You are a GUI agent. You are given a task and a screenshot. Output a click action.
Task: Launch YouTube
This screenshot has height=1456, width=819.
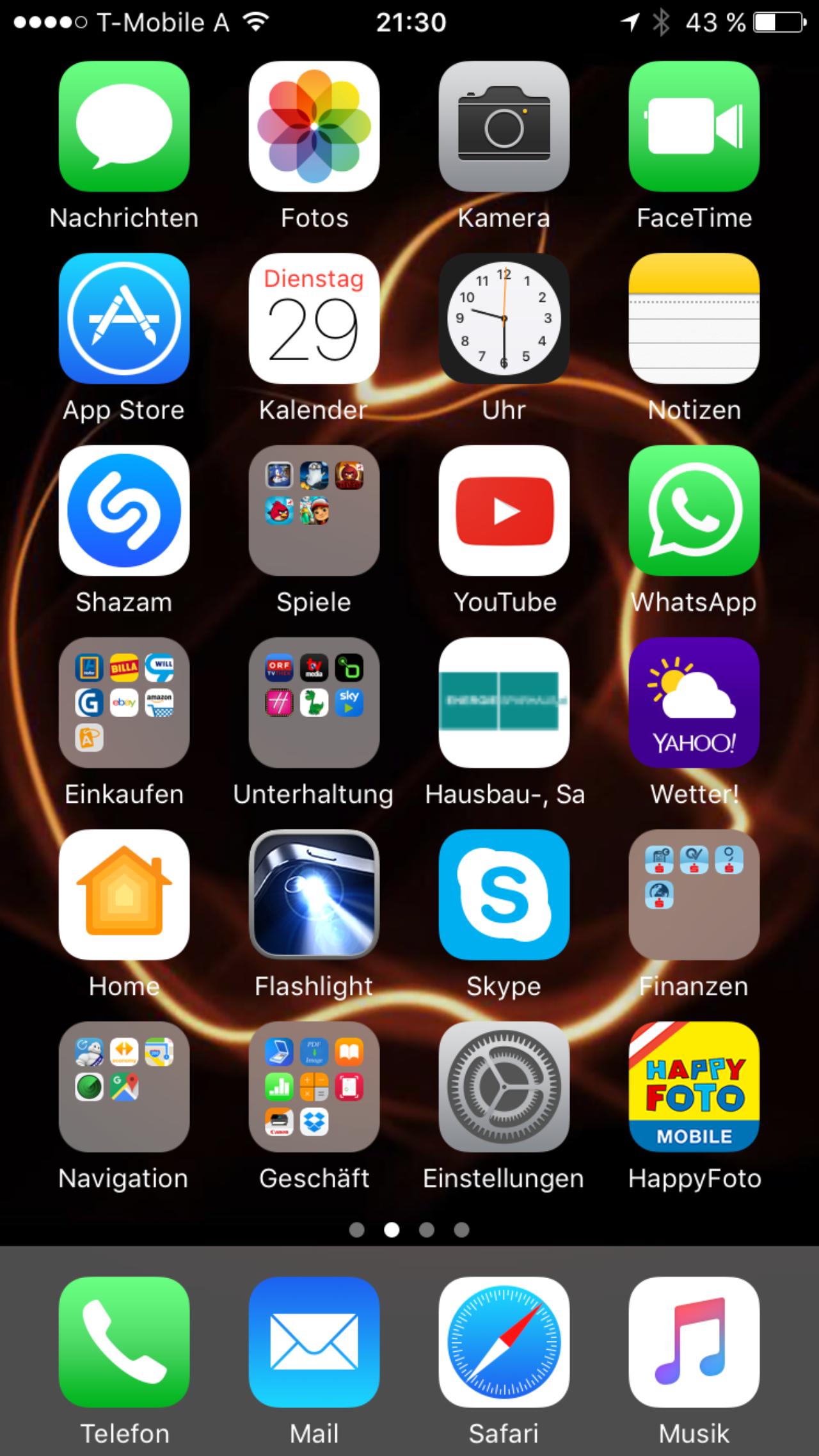click(x=504, y=510)
